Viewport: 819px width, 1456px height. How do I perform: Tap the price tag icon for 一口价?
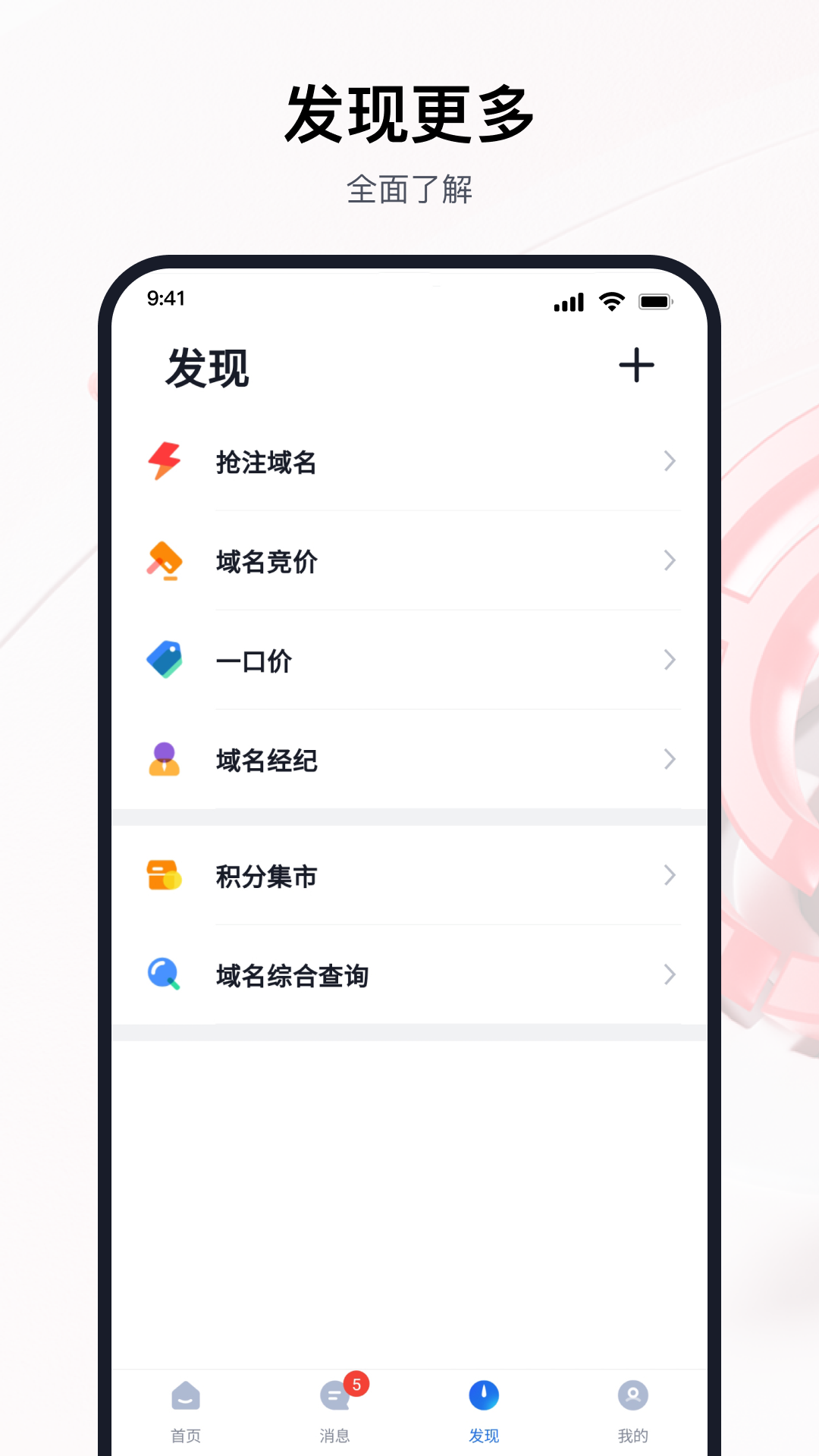click(165, 661)
